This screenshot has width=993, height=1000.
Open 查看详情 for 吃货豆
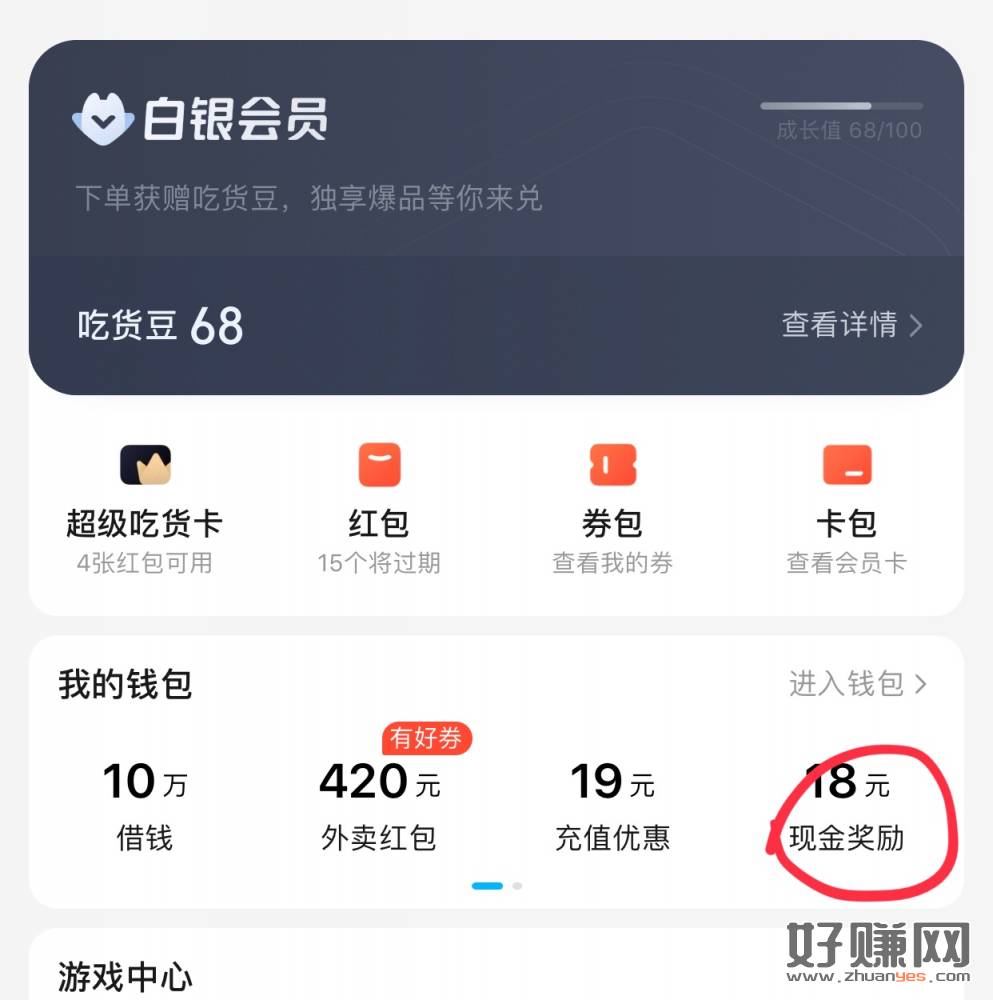pyautogui.click(x=851, y=325)
